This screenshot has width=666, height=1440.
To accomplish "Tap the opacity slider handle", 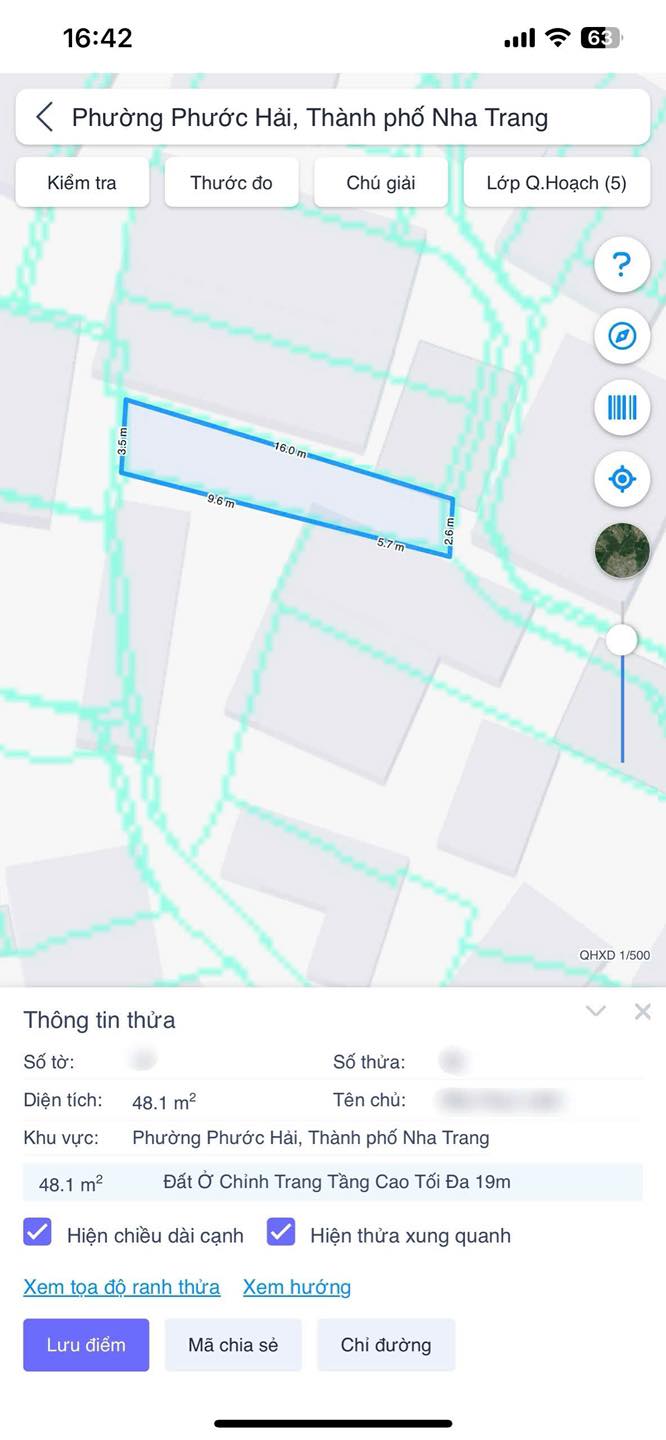I will click(x=622, y=640).
